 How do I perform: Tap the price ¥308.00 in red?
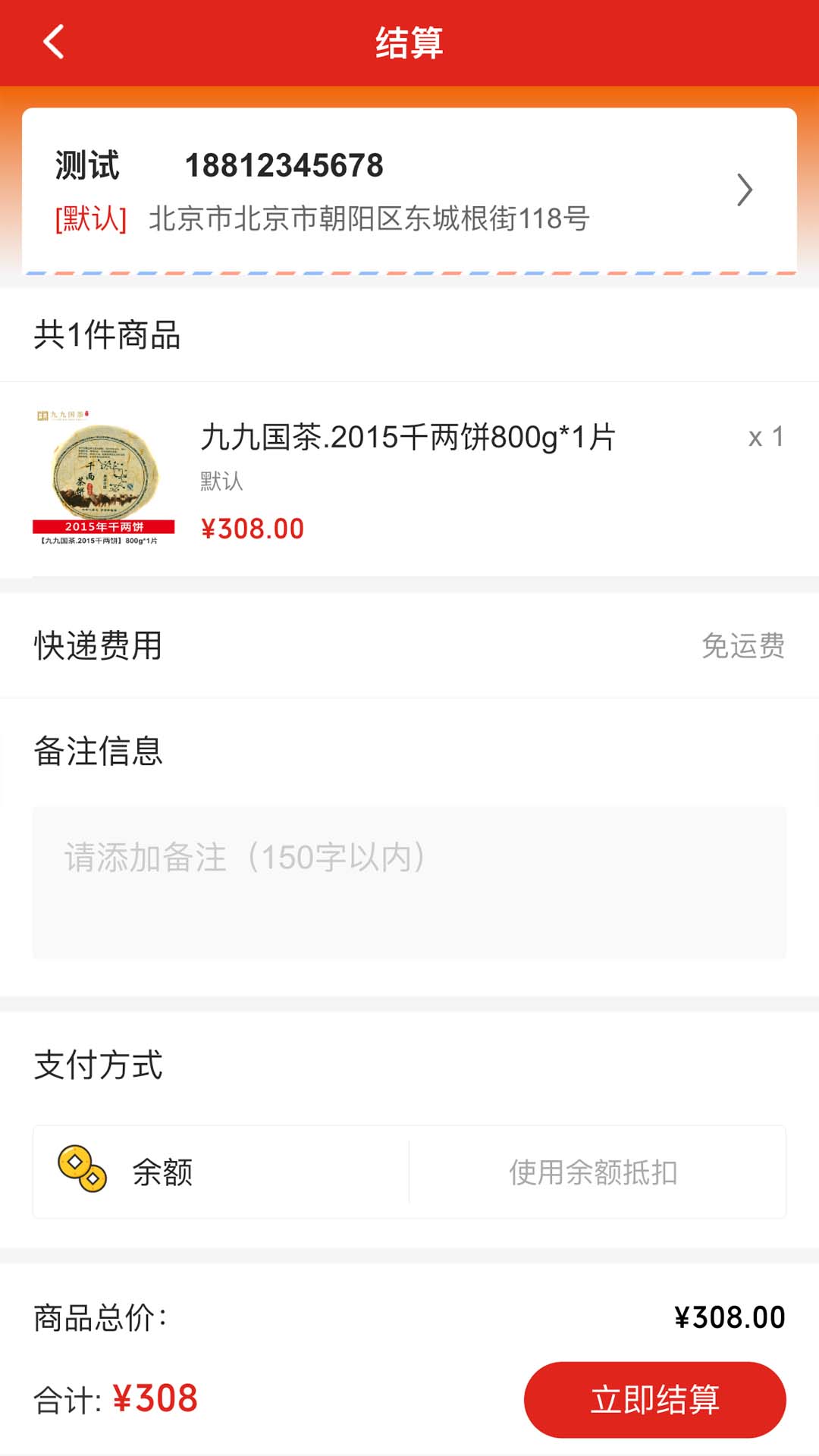pyautogui.click(x=253, y=529)
